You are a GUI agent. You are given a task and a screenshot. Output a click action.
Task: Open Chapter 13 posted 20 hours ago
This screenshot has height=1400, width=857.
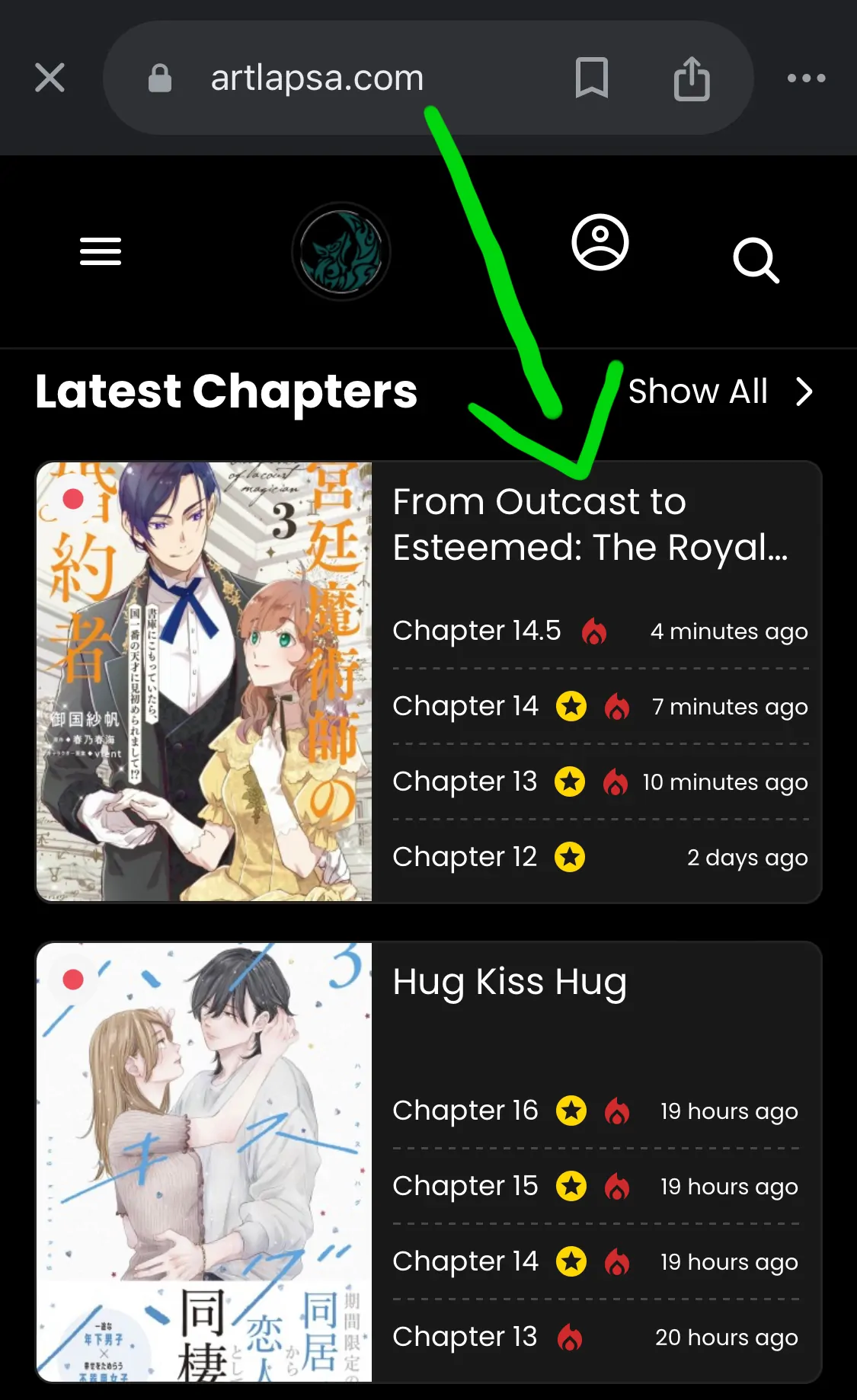(x=465, y=1337)
